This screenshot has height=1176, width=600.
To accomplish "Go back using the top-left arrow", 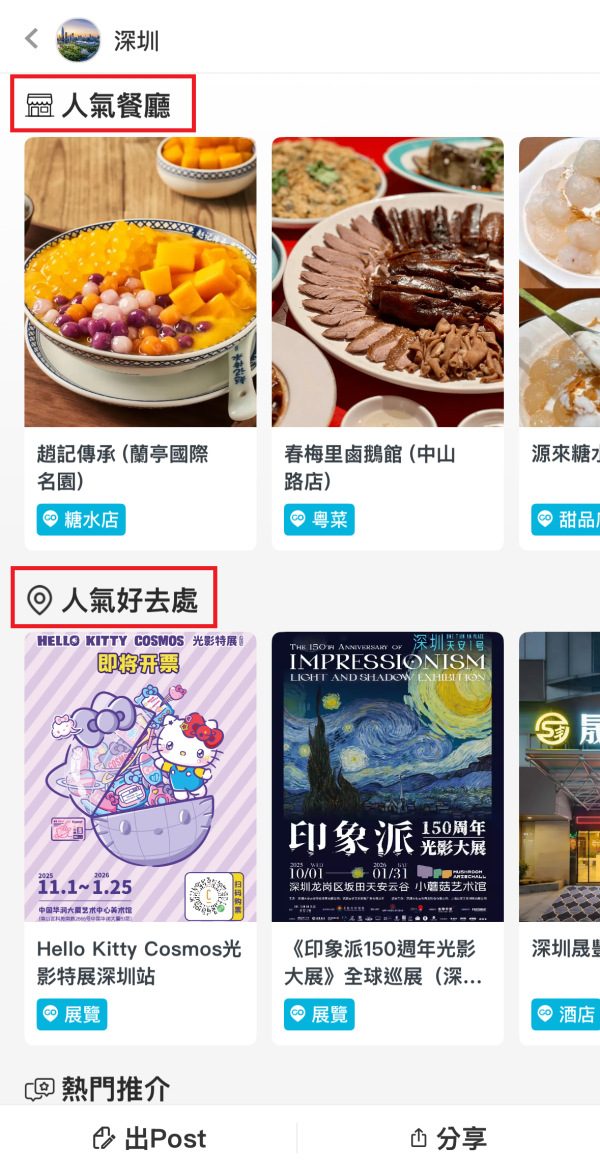I will click(31, 39).
